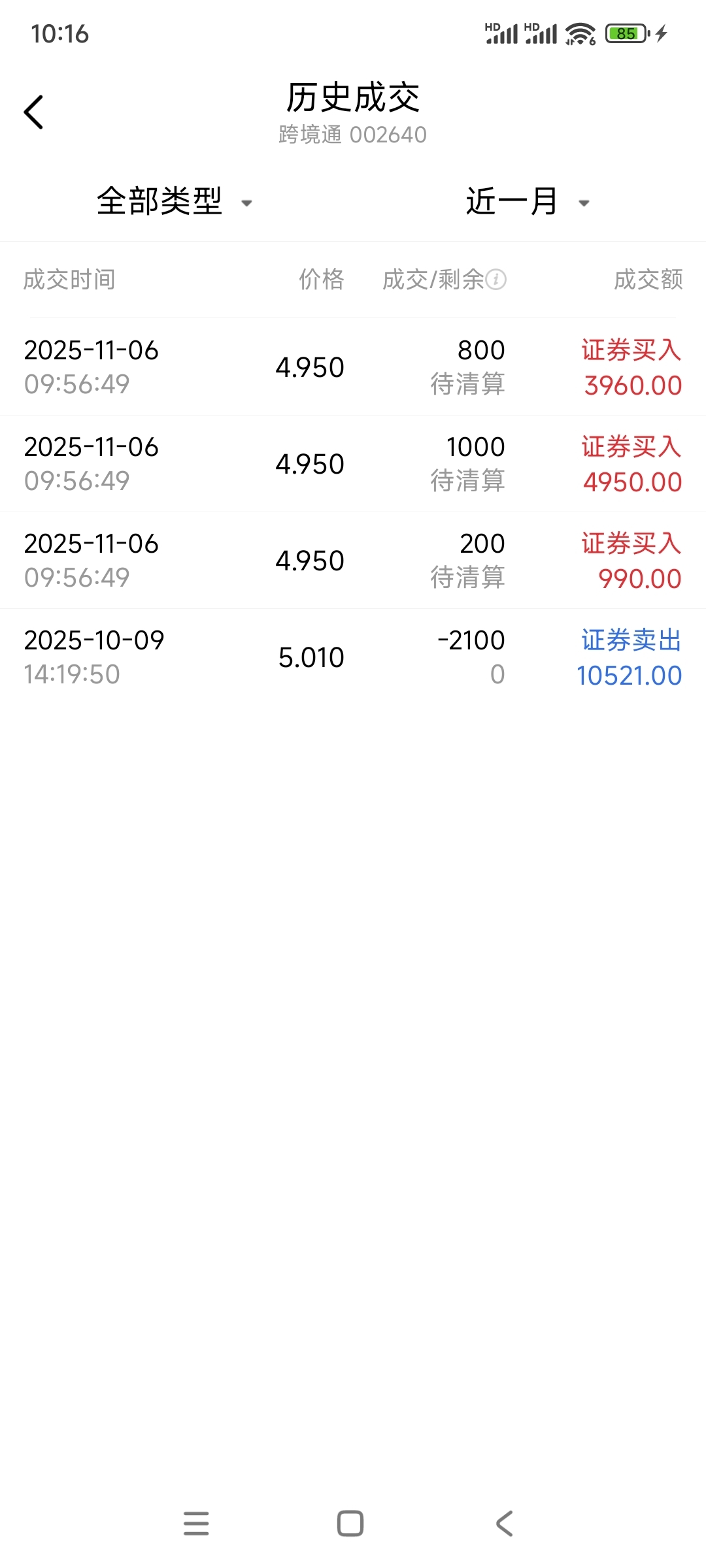
Task: Open recent apps from system navigation
Action: (x=196, y=1524)
